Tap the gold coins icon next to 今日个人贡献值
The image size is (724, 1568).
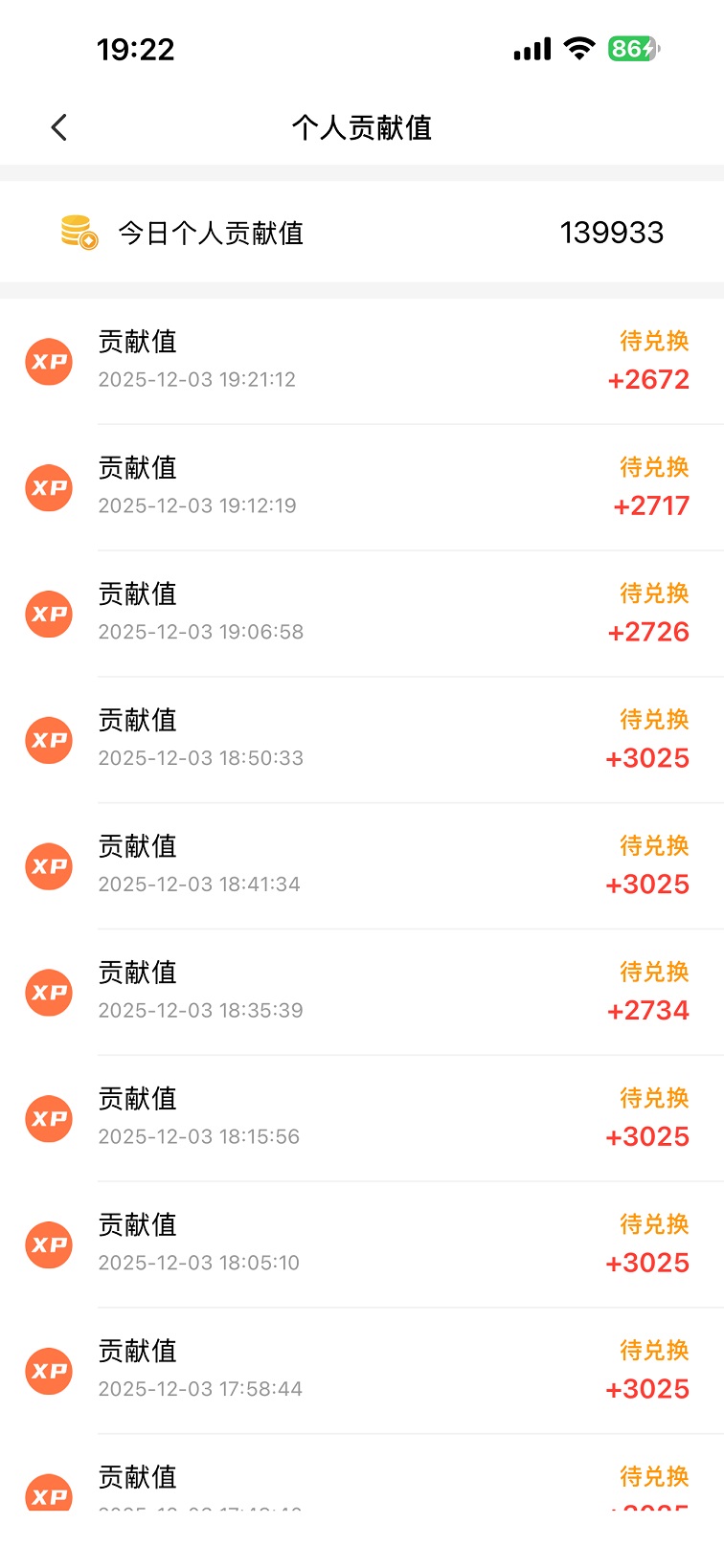tap(75, 232)
